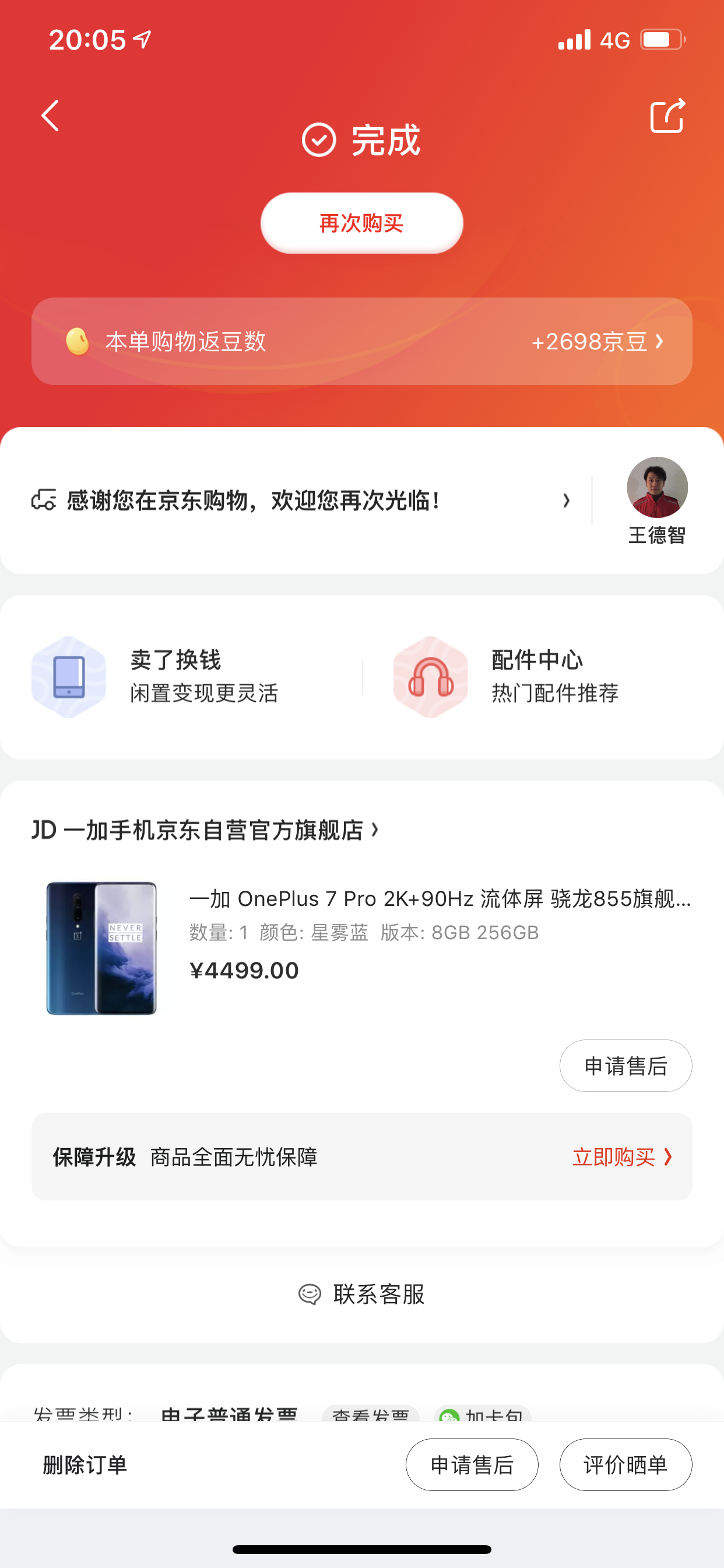Tap 申请售后 in the bottom bar
The height and width of the screenshot is (1568, 724).
(472, 1465)
